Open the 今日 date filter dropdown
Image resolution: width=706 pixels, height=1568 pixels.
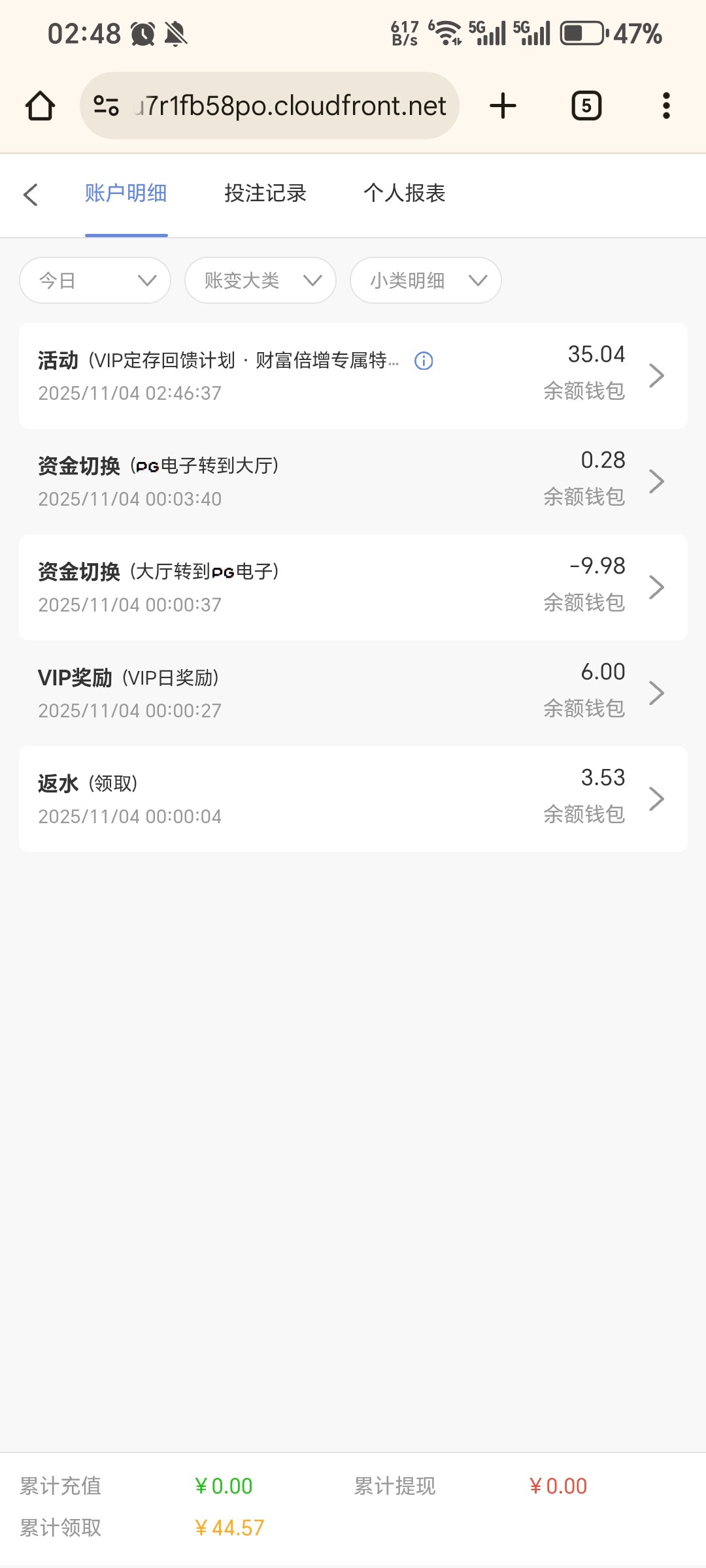pos(94,280)
